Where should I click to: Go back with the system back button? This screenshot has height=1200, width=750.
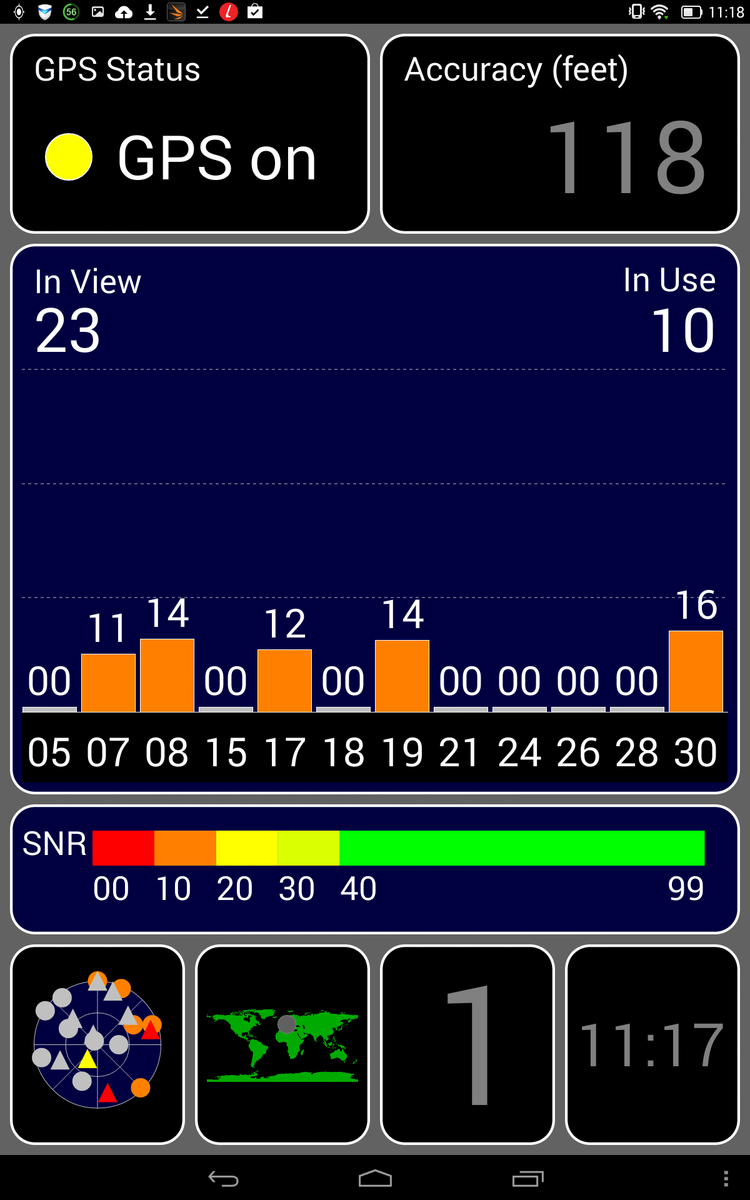click(x=223, y=1178)
